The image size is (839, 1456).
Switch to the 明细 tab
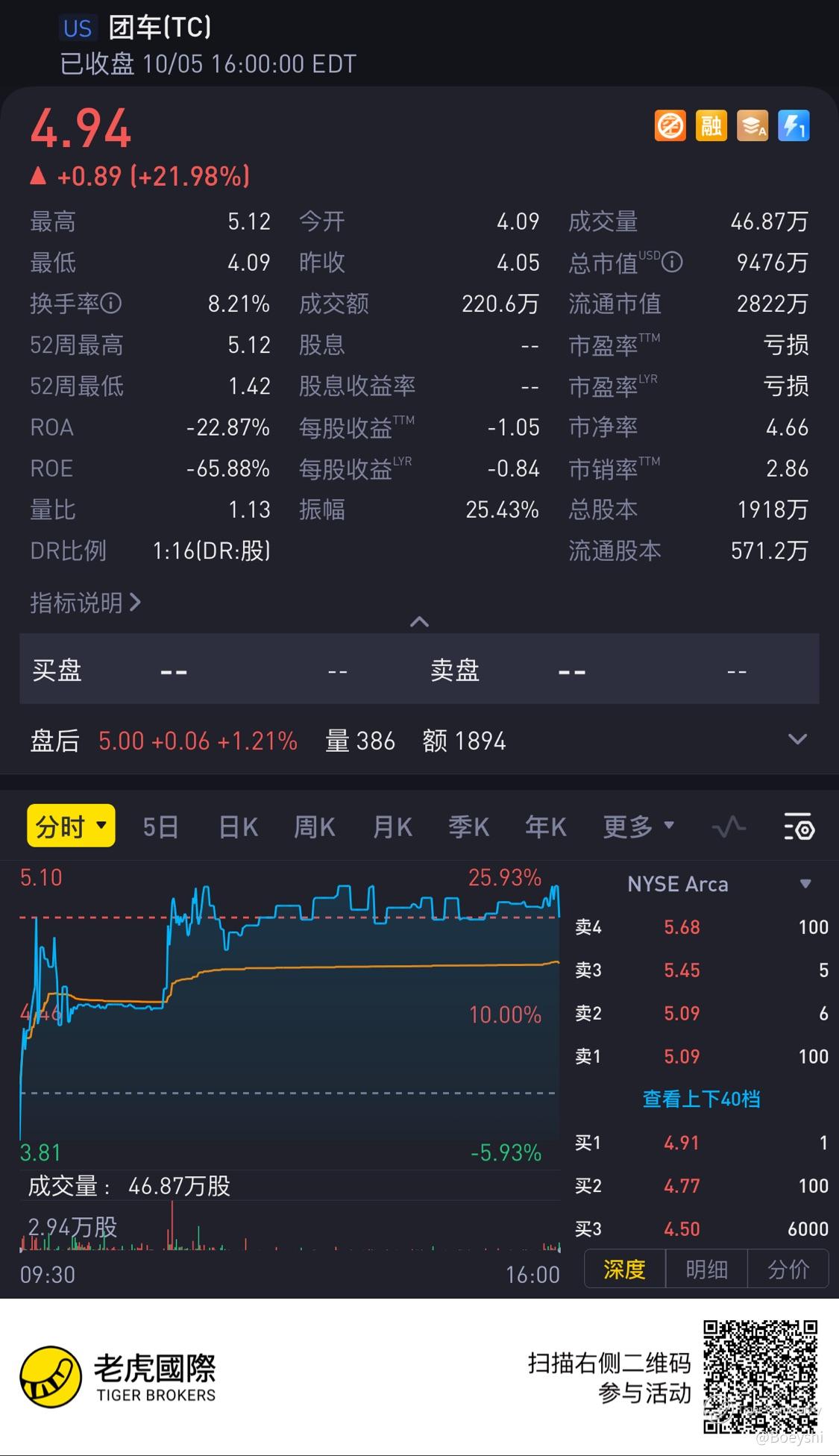tap(706, 1270)
